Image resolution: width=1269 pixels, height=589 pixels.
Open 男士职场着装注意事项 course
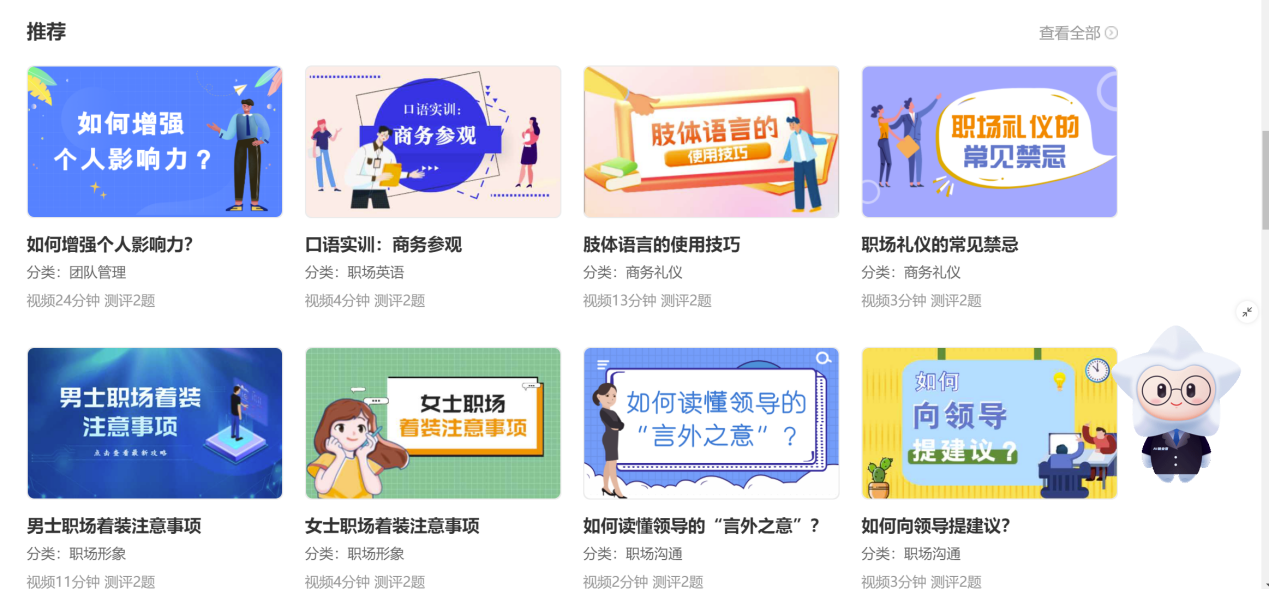(x=154, y=423)
